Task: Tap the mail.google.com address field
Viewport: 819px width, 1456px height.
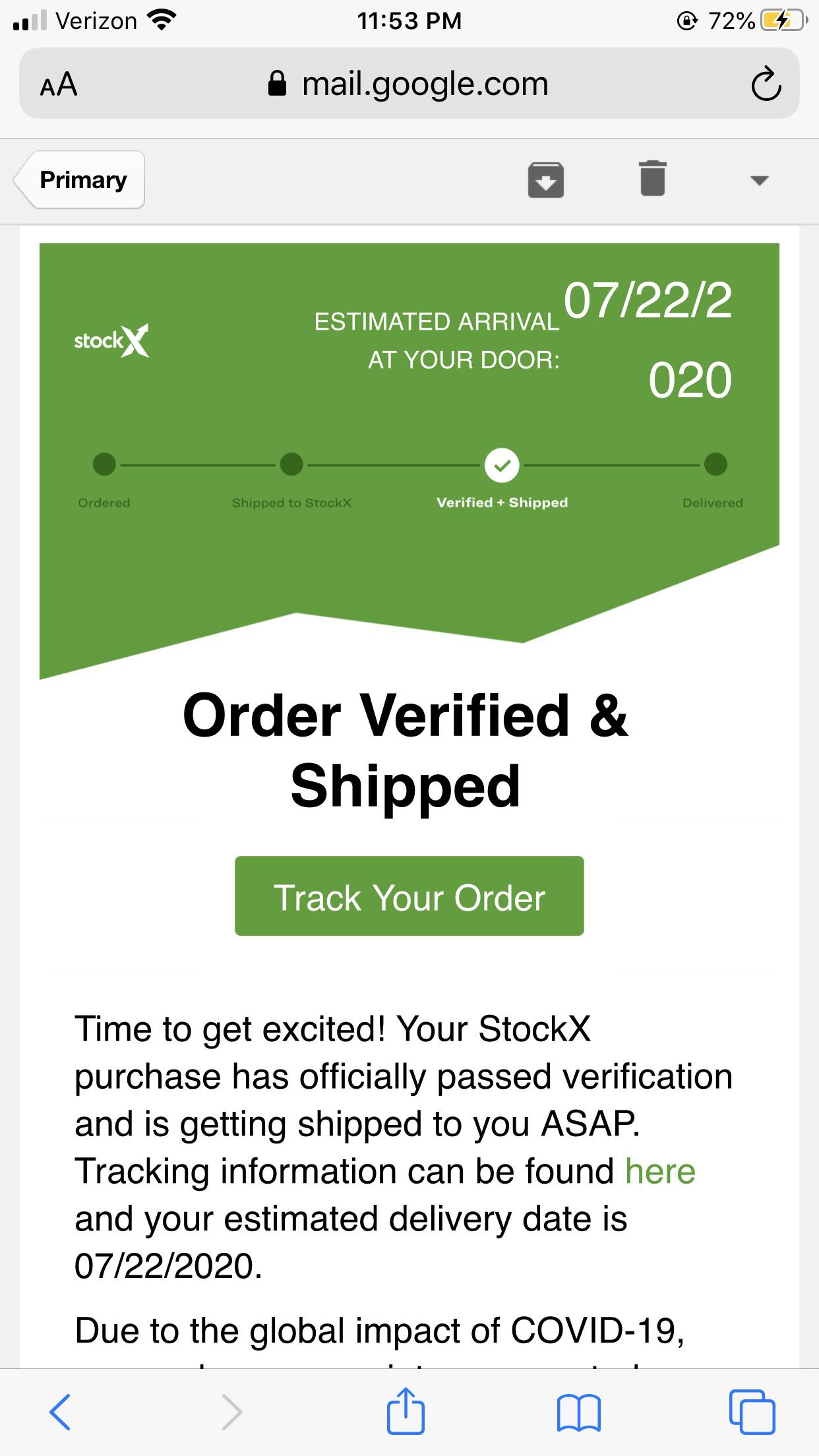Action: pyautogui.click(x=425, y=83)
